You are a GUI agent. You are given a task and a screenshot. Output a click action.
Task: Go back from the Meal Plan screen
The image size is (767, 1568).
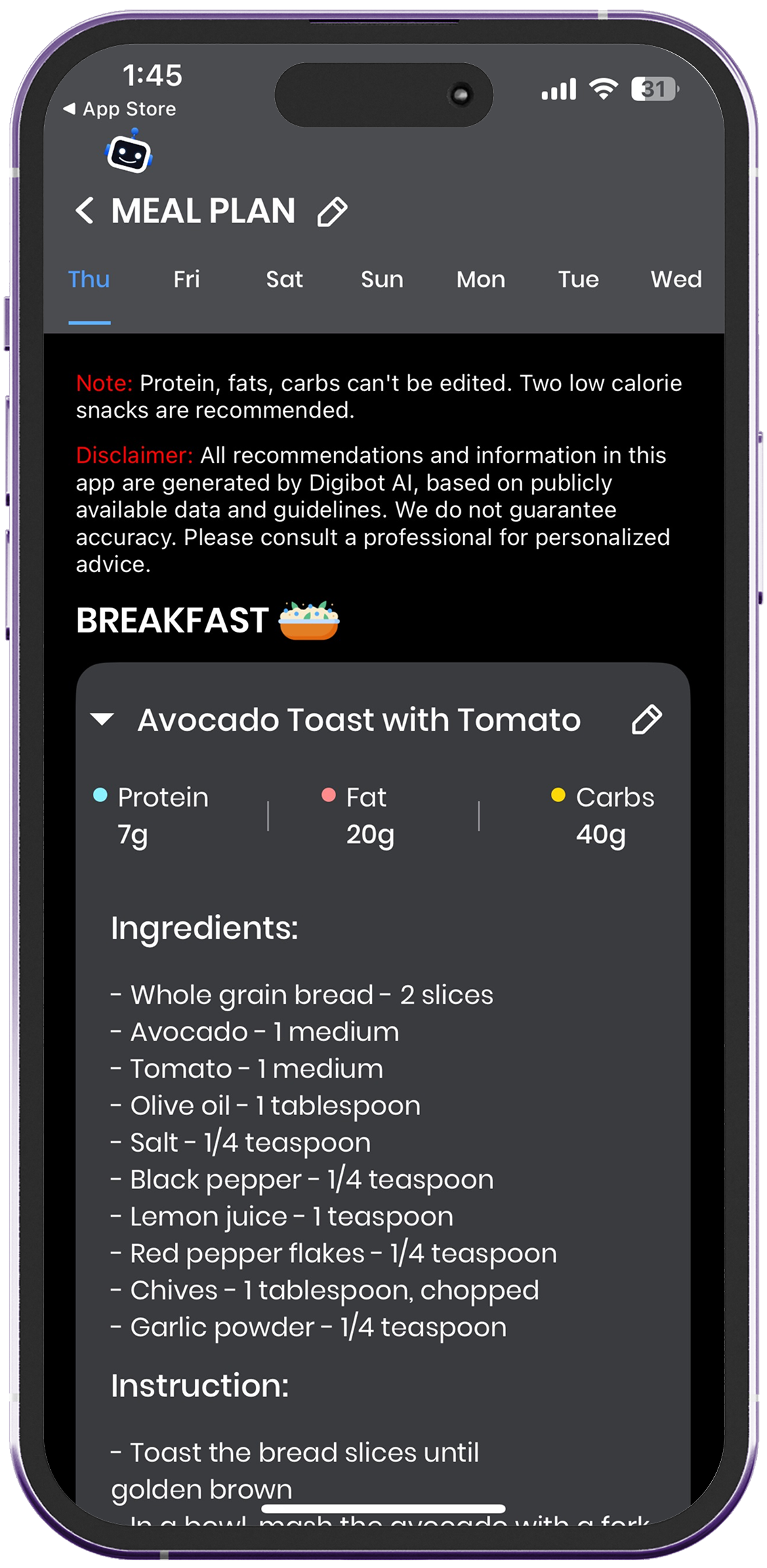click(85, 211)
